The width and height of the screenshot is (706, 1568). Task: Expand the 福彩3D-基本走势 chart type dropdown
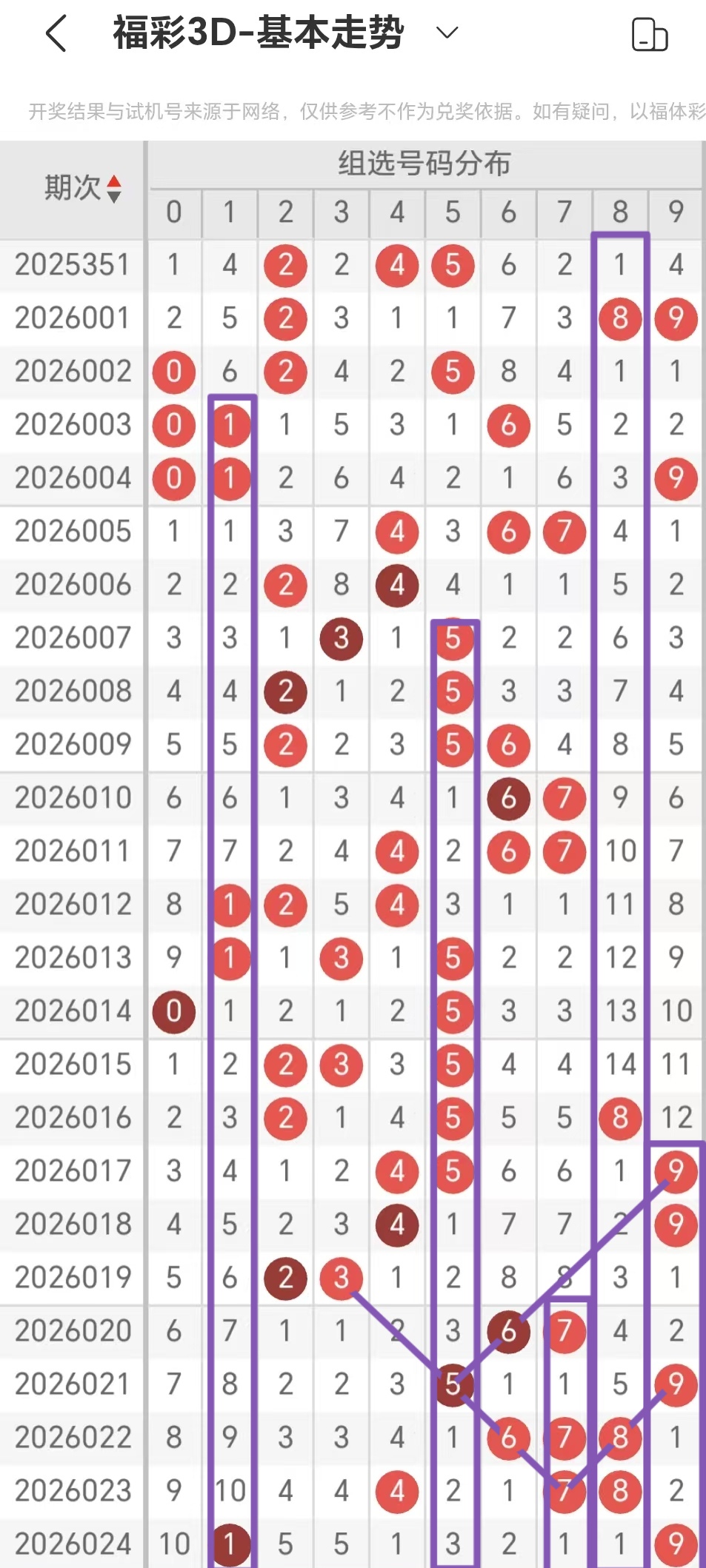(x=447, y=33)
